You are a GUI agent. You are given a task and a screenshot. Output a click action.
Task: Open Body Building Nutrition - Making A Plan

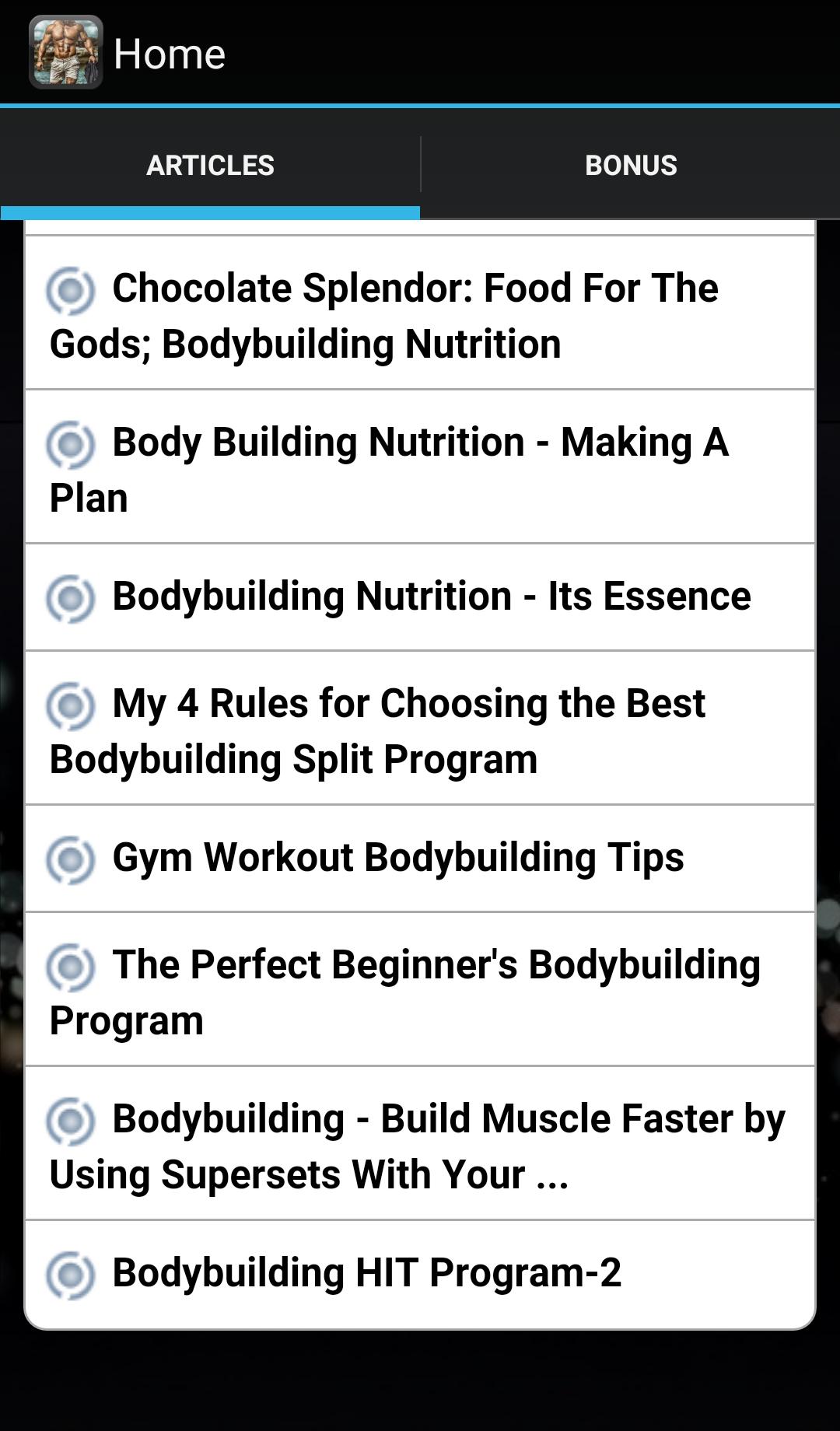point(420,470)
